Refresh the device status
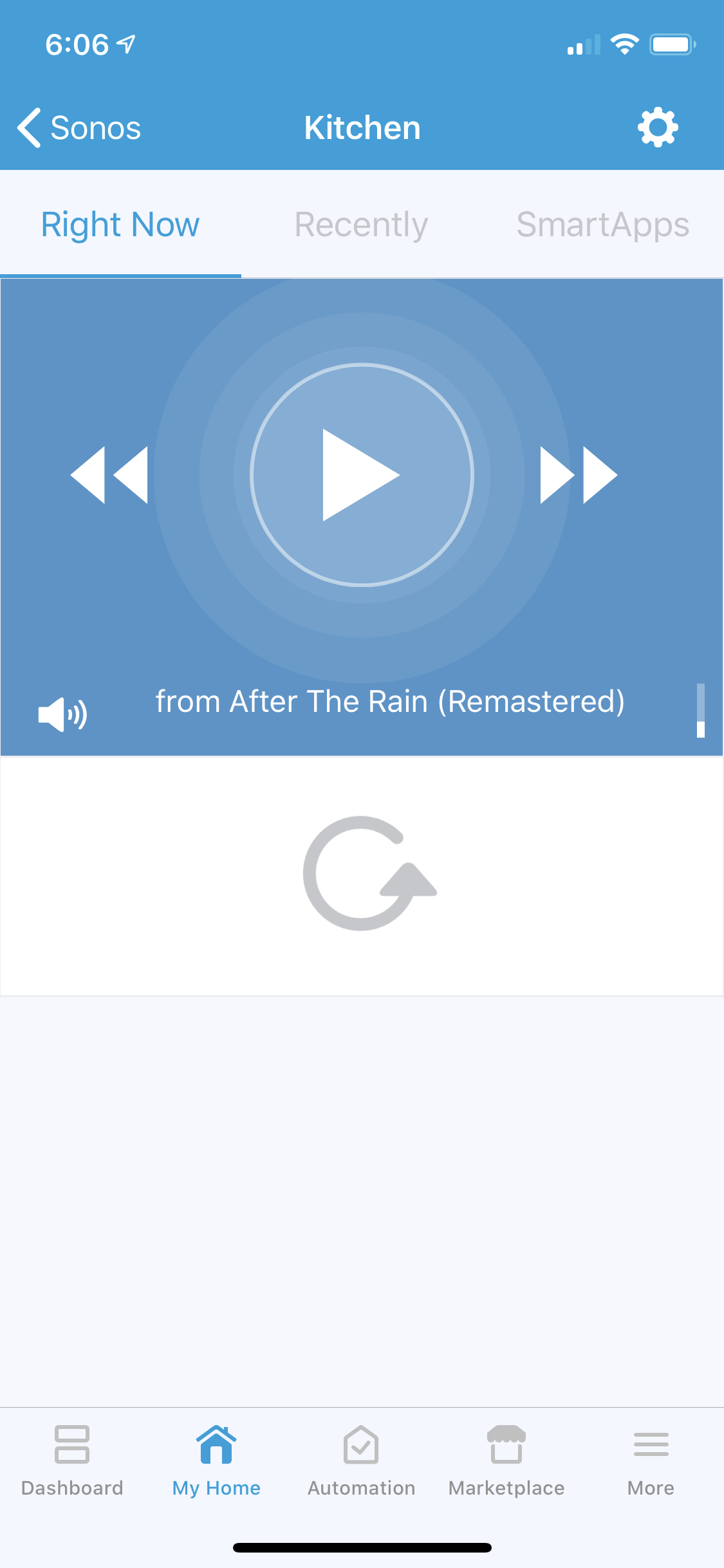This screenshot has height=1568, width=724. pyautogui.click(x=370, y=873)
